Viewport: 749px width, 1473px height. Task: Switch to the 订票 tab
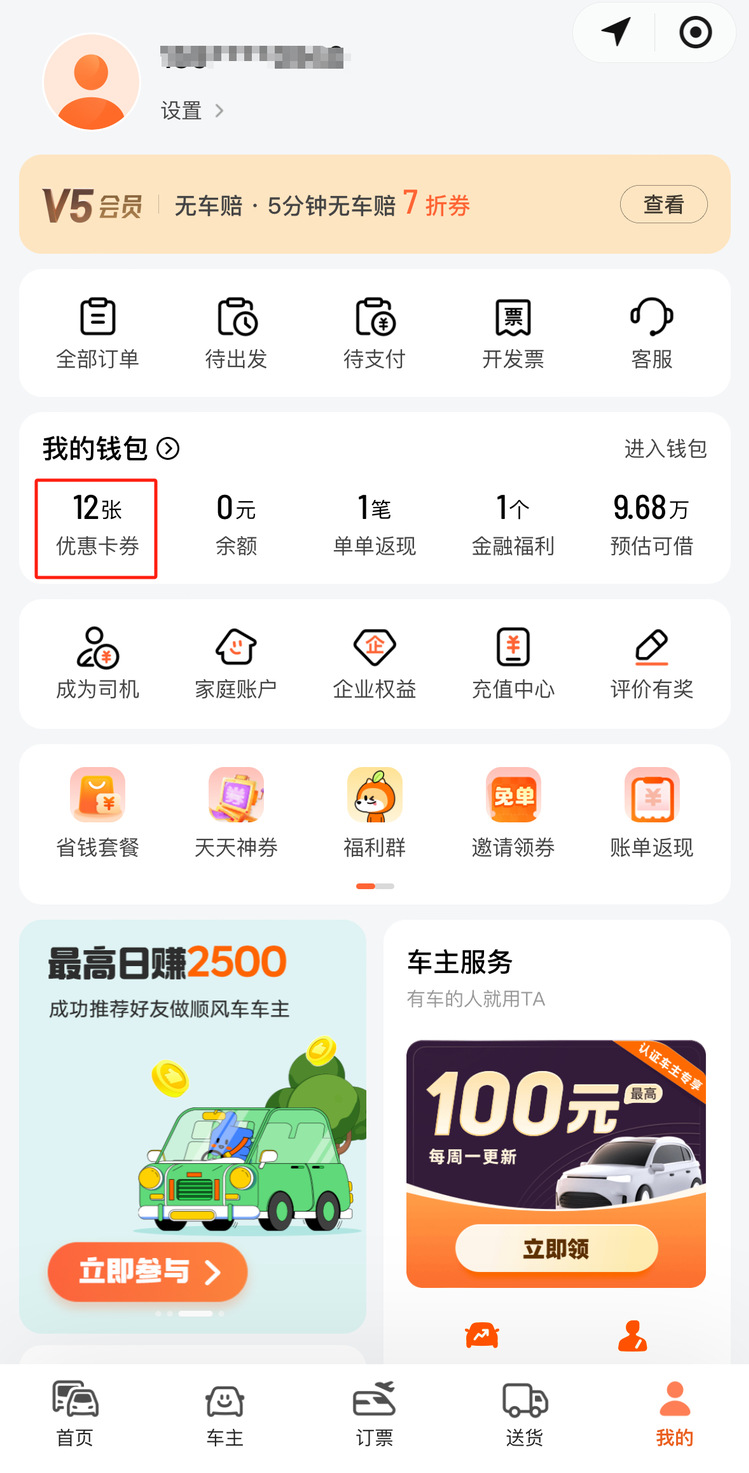pyautogui.click(x=375, y=1413)
